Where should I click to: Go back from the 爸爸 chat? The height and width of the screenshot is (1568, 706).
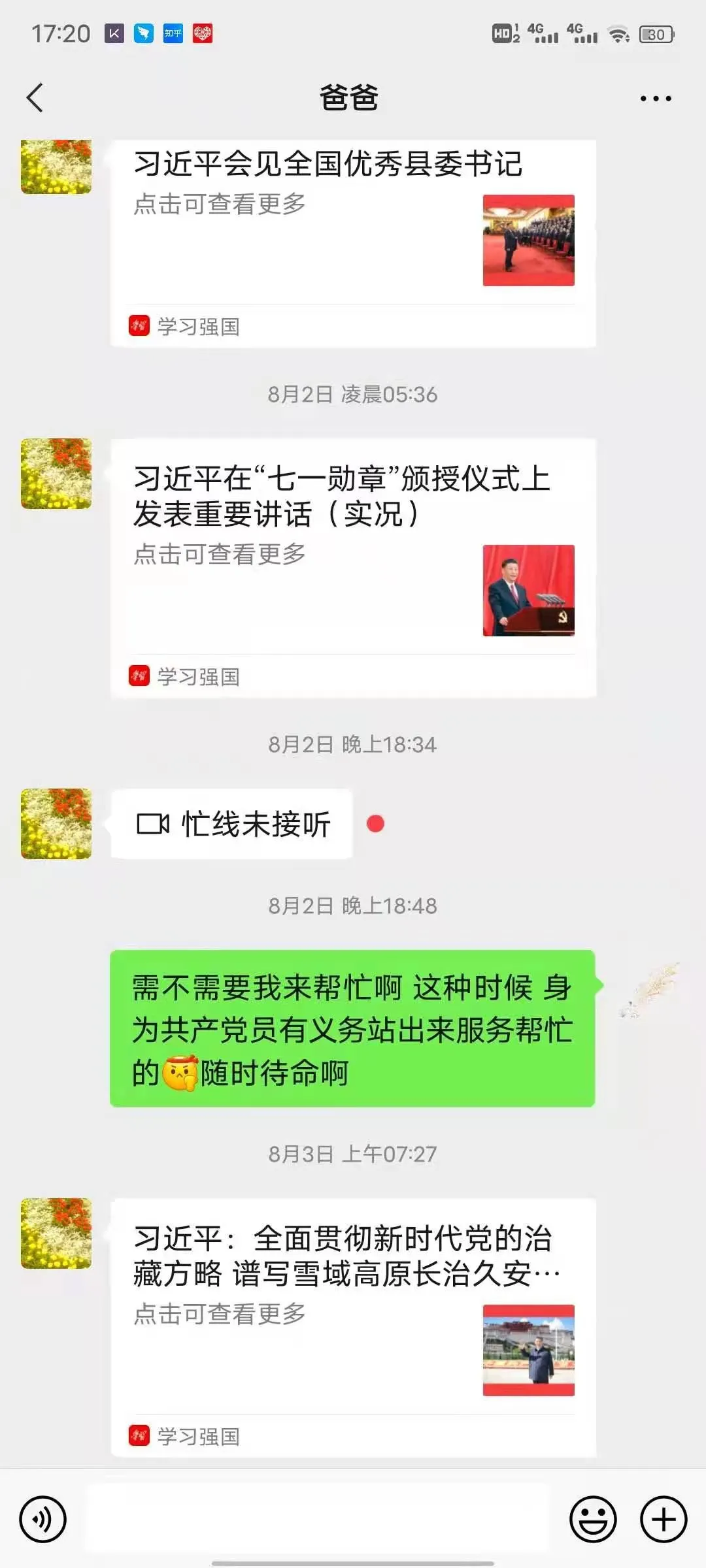35,98
